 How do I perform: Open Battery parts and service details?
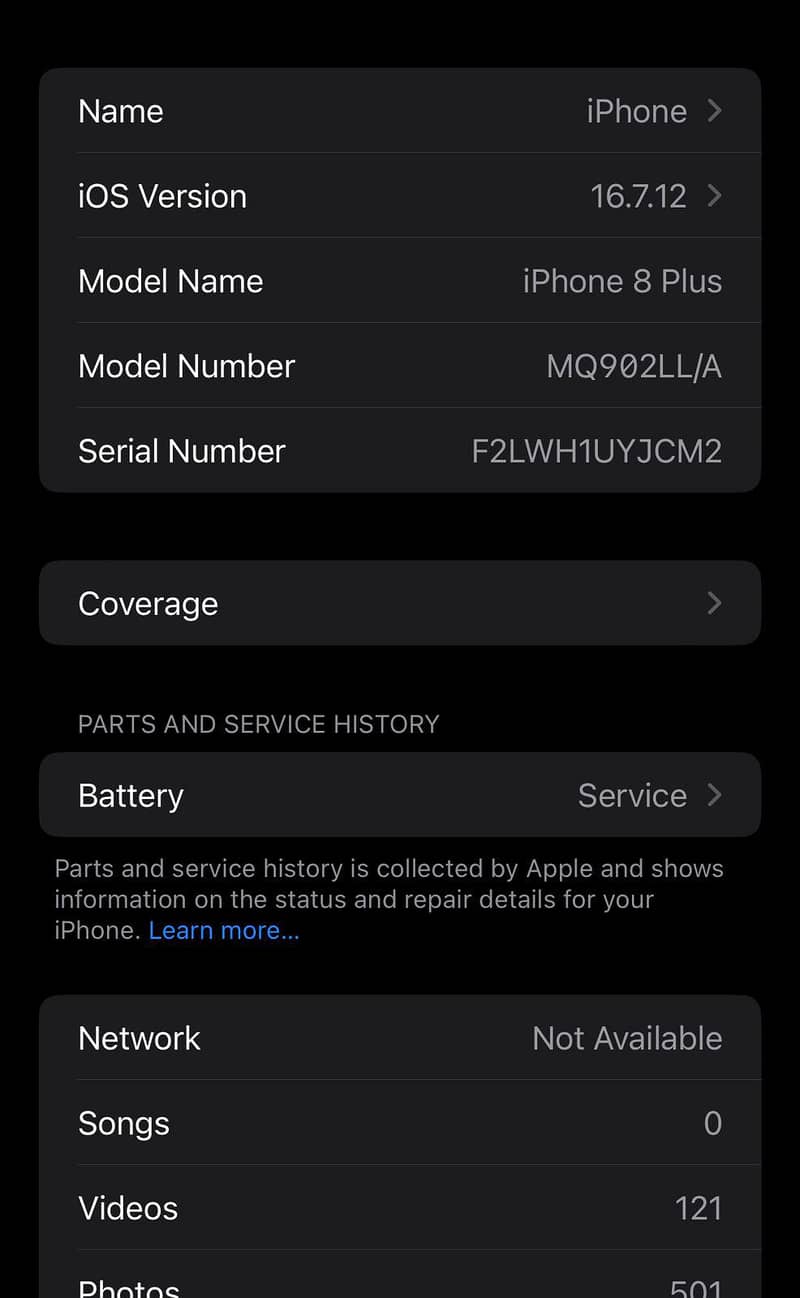tap(400, 795)
